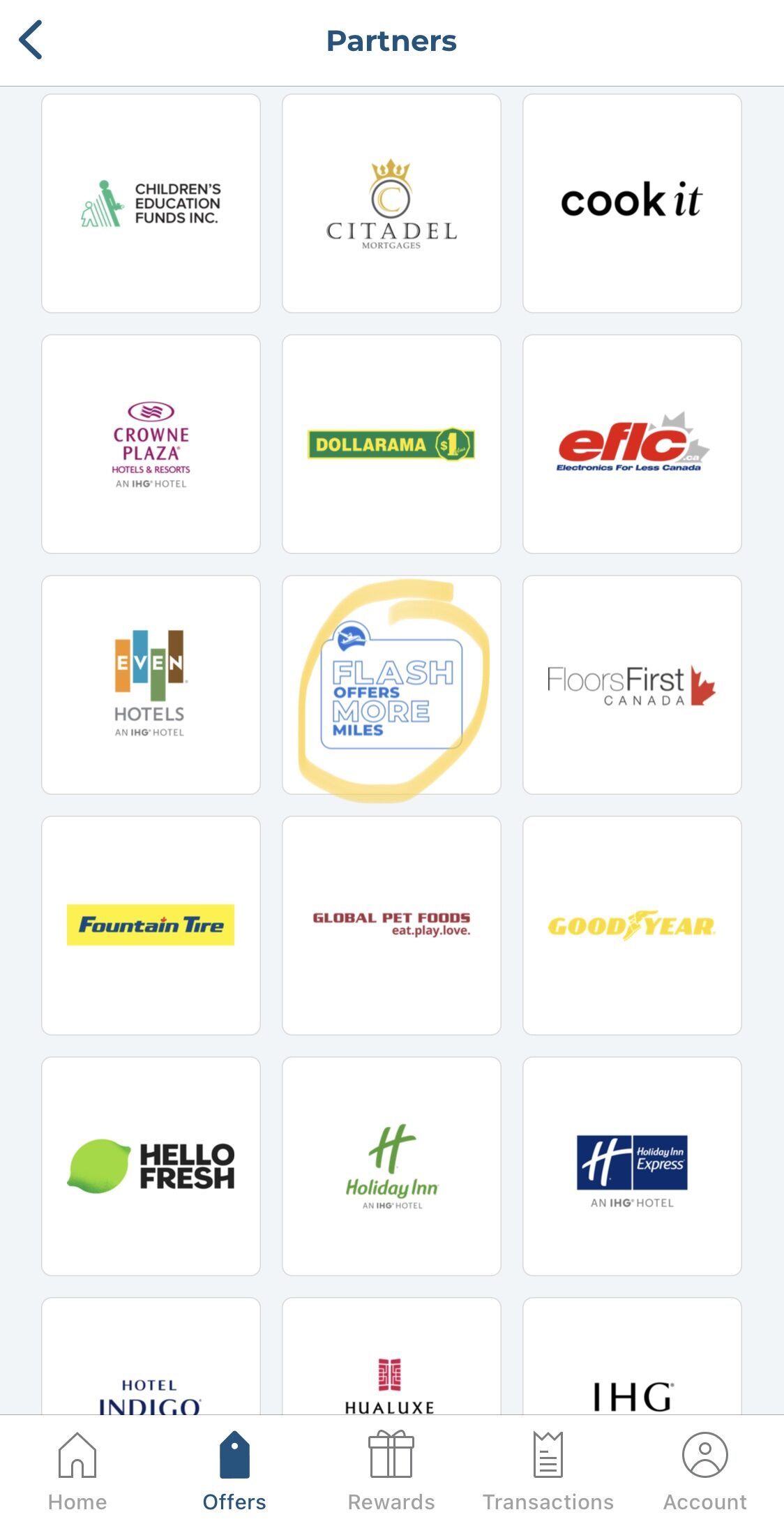This screenshot has height=1533, width=784.
Task: Select the Holiday Inn Express card
Action: pos(632,1166)
